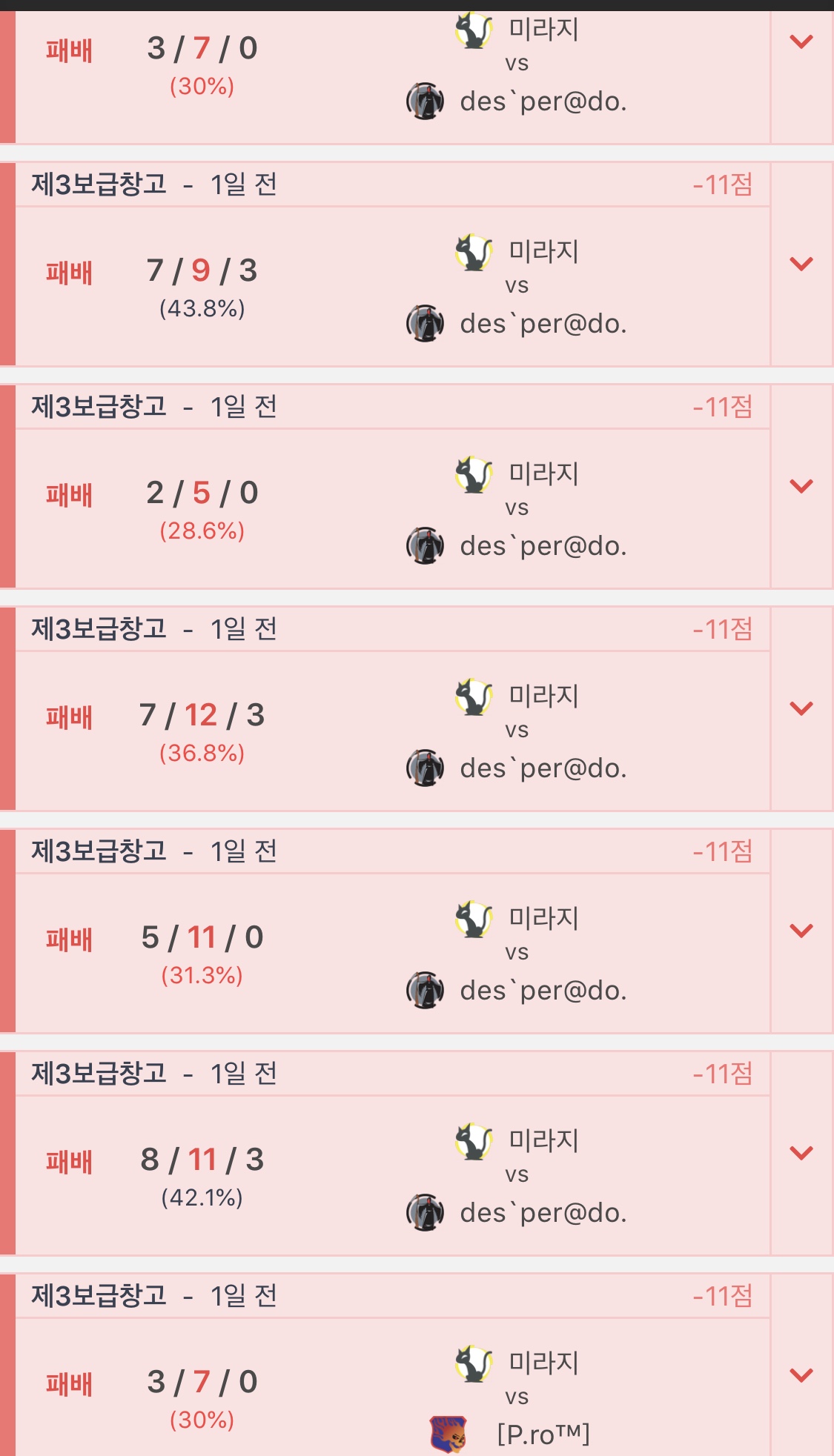This screenshot has width=834, height=1456.
Task: Open the [P.ro™] clan opponent
Action: 543,1435
